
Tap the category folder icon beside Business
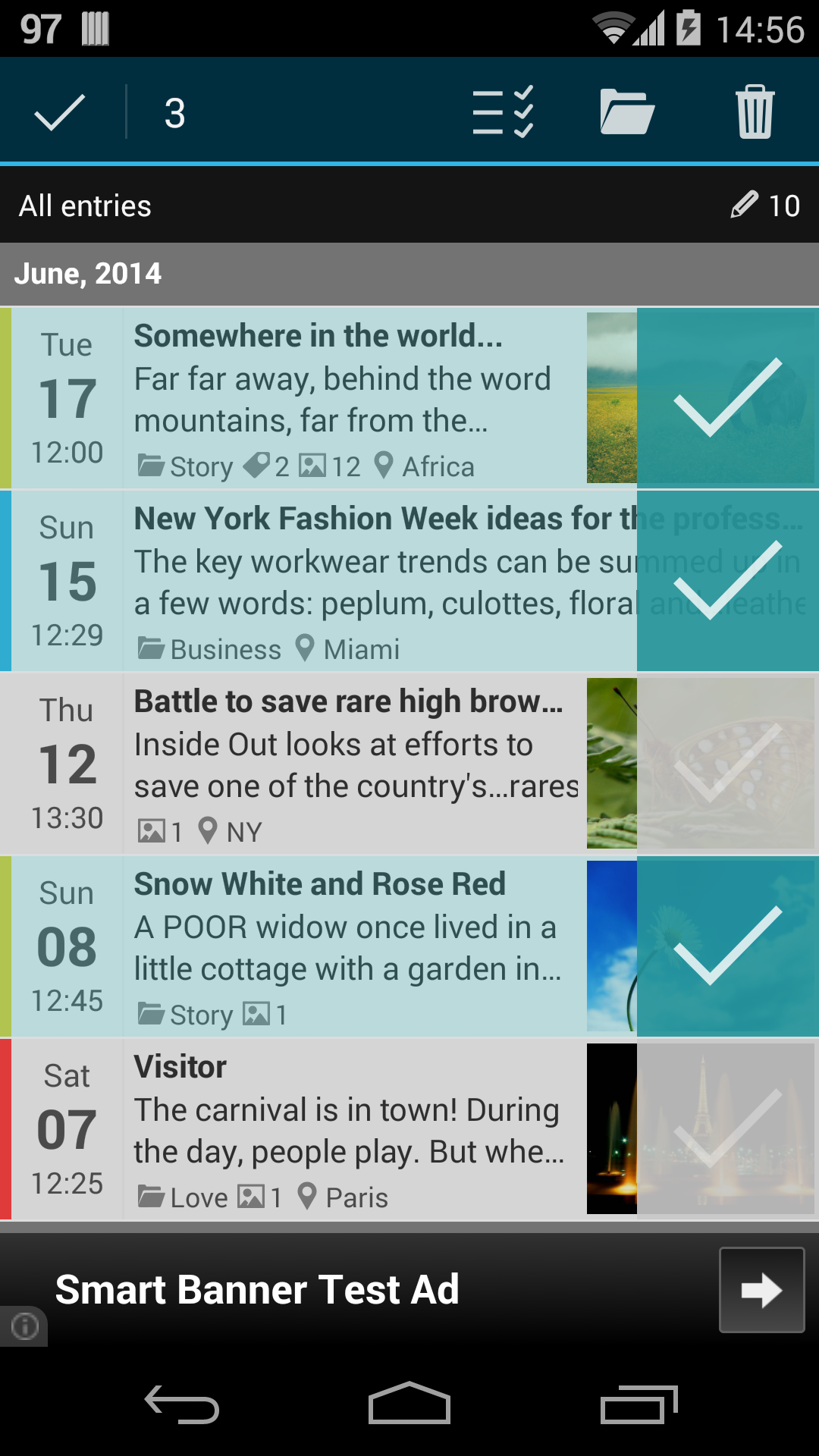coord(150,648)
